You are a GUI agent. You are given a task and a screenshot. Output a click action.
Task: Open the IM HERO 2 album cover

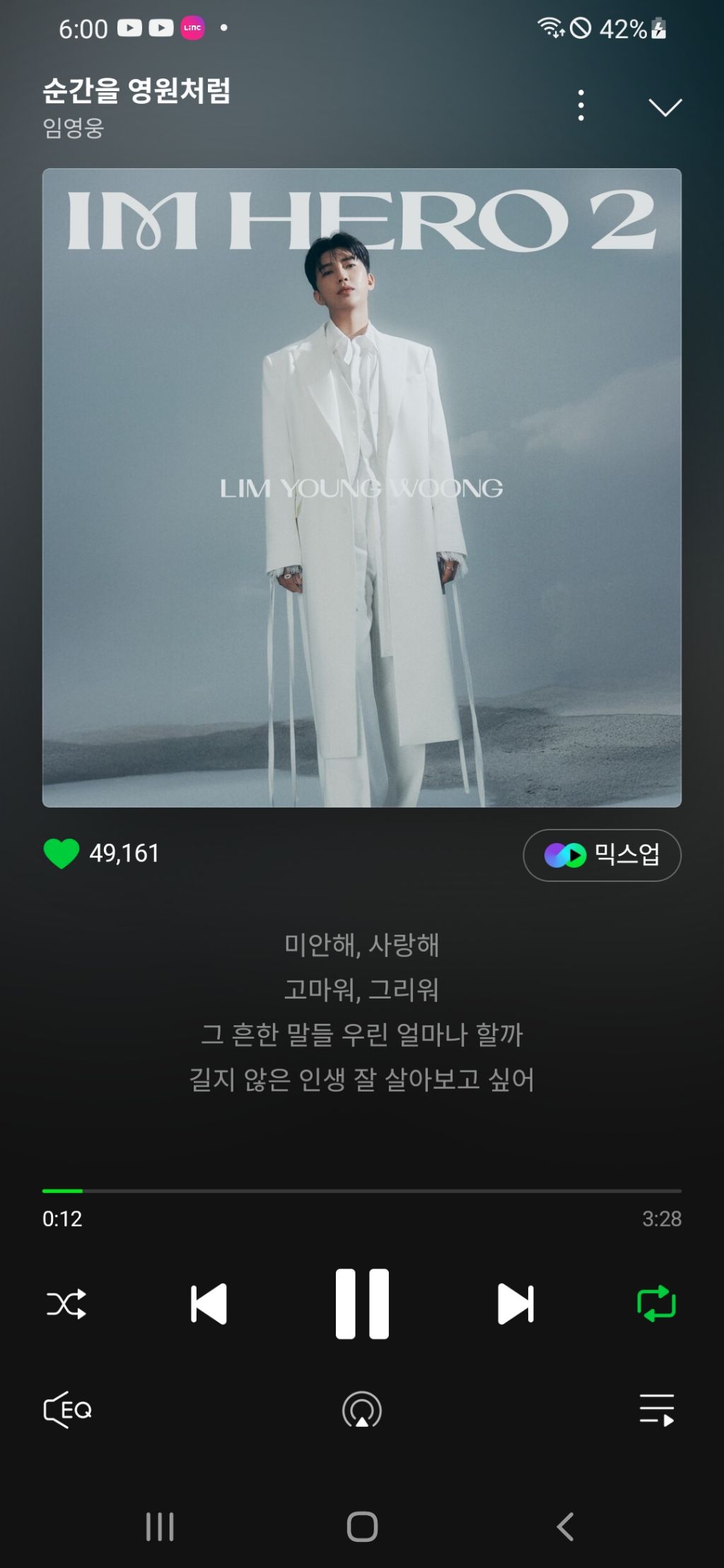point(362,488)
